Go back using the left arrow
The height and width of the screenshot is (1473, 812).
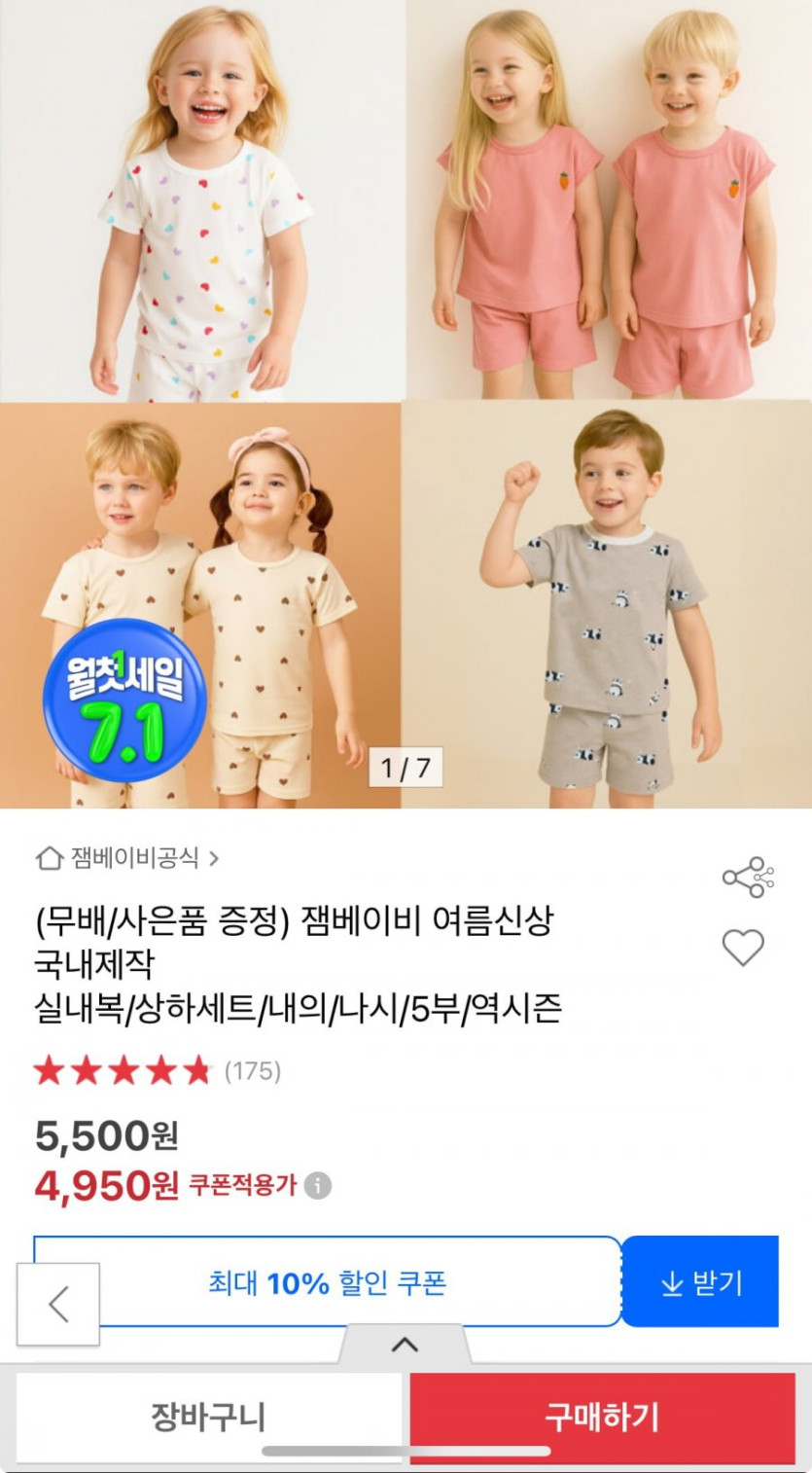[58, 1304]
